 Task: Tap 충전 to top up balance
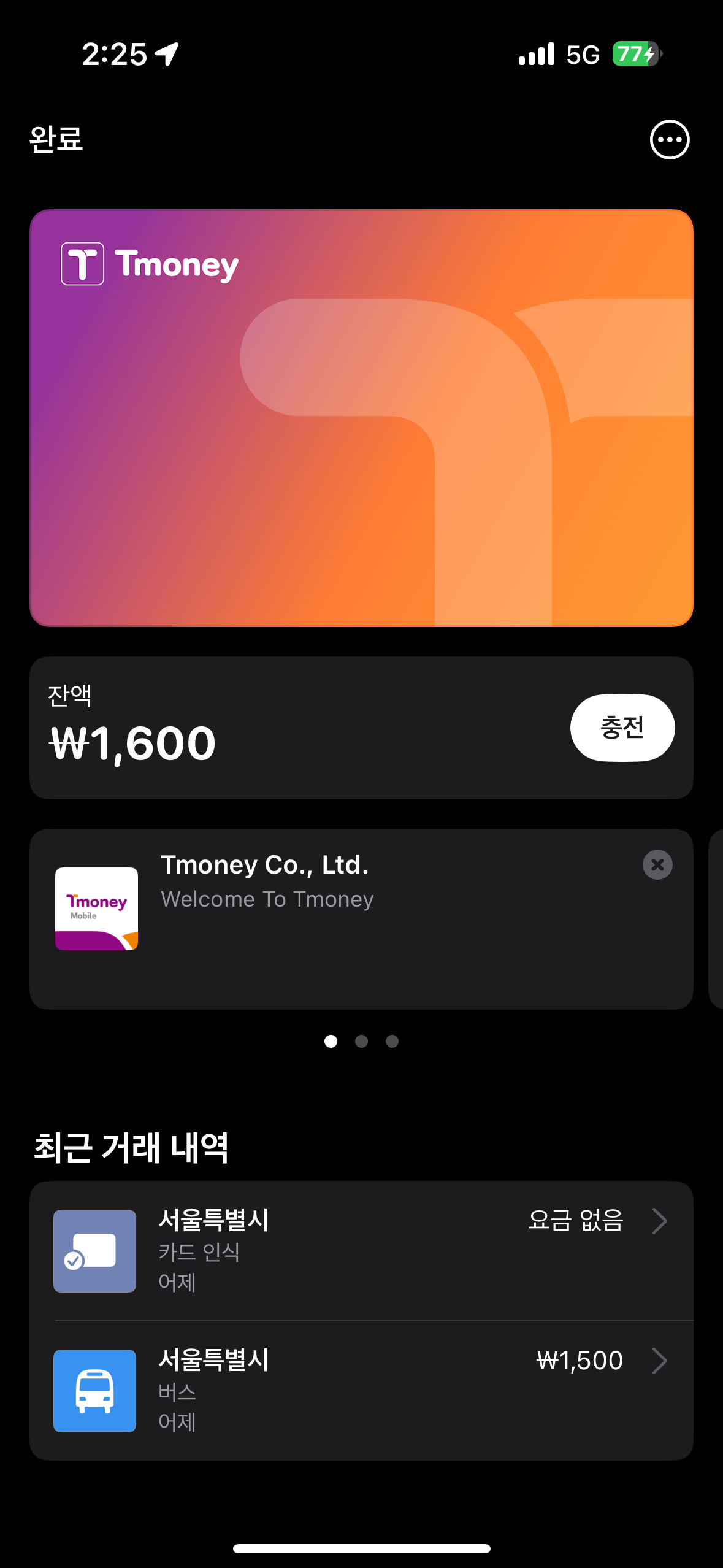(622, 728)
